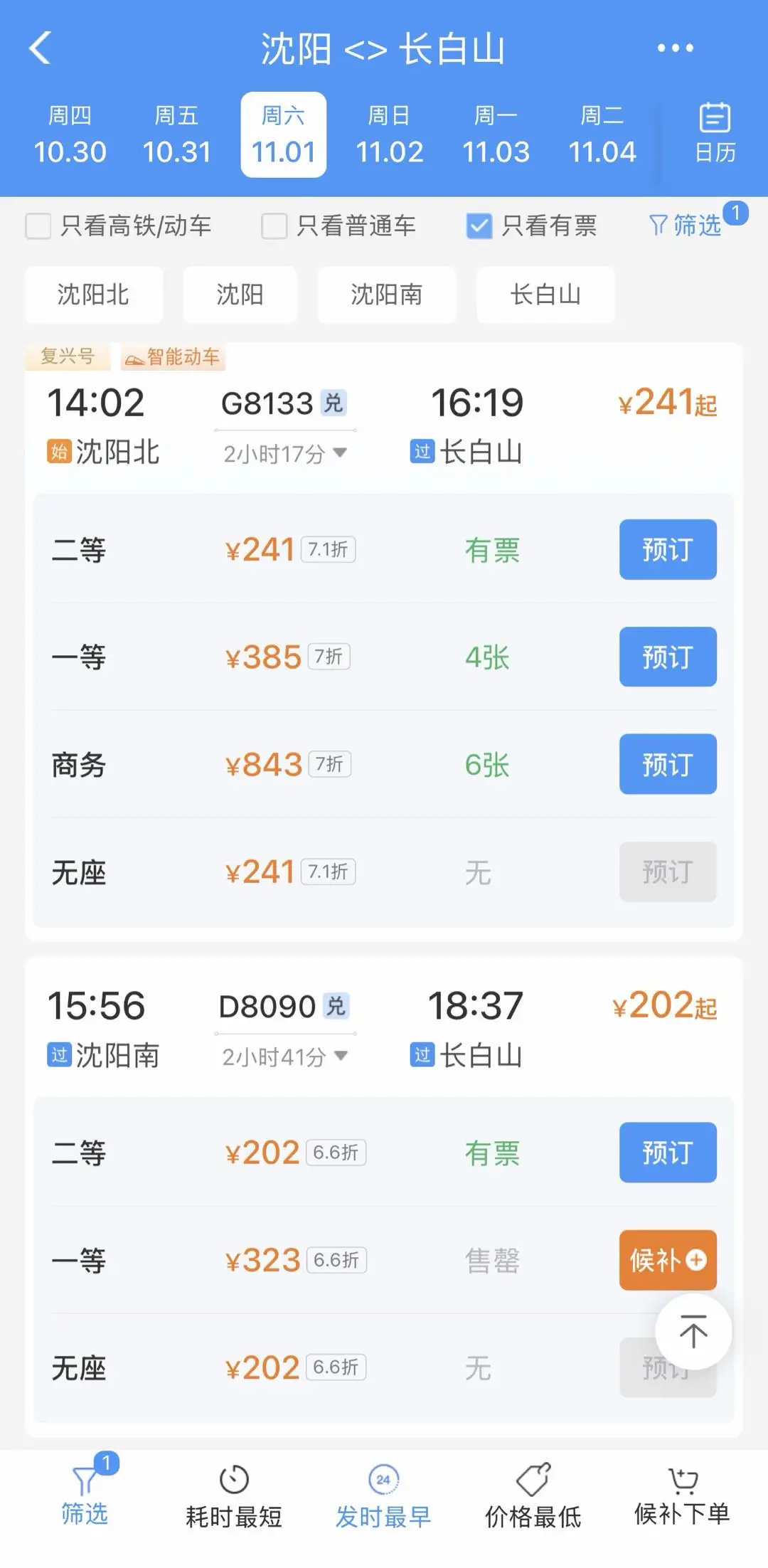The height and width of the screenshot is (1568, 768).
Task: Join 候补 waitlist for D8090 一等
Action: click(667, 1260)
